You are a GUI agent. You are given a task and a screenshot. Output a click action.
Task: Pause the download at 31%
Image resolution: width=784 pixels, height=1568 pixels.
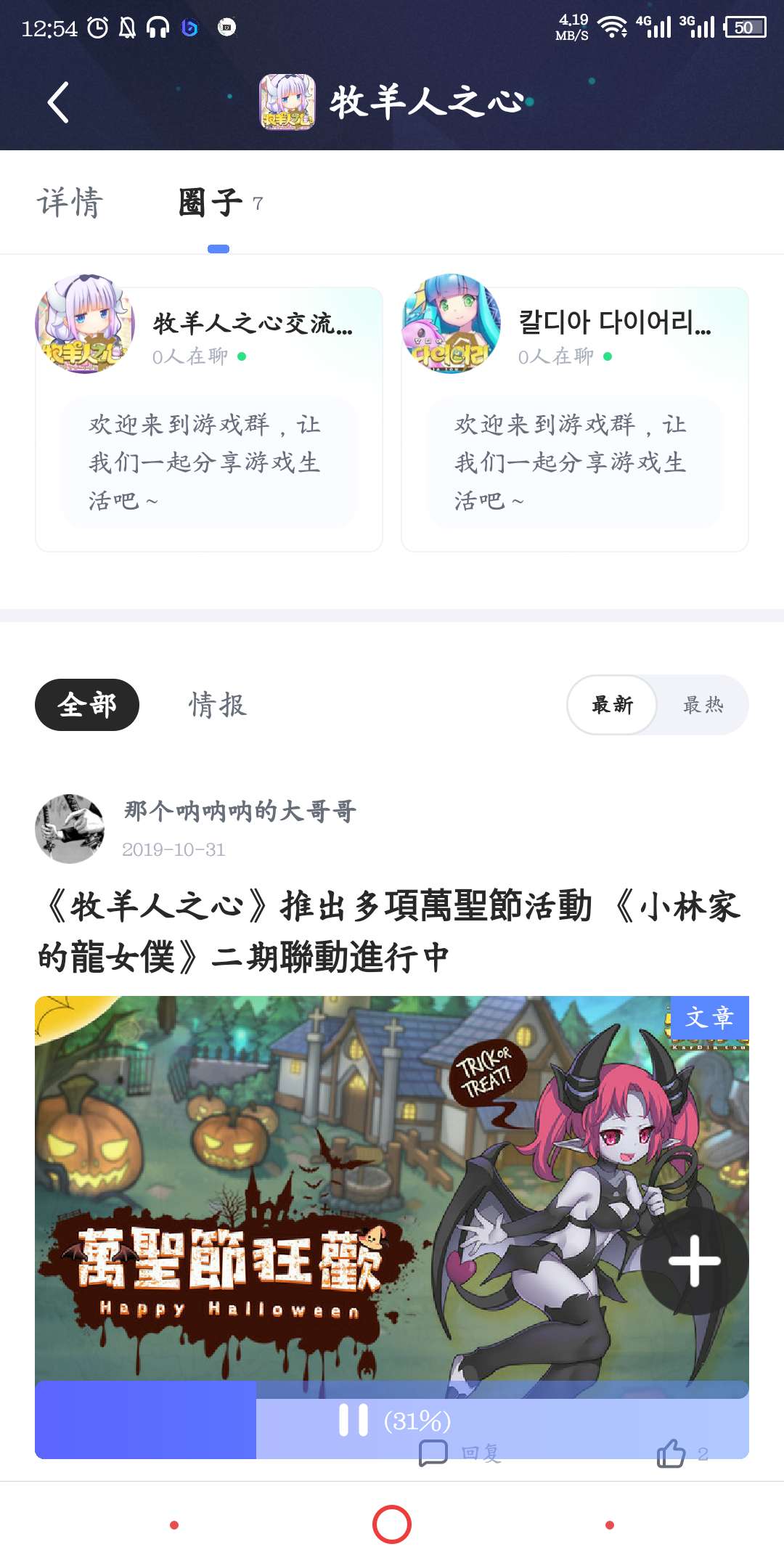pos(354,1420)
